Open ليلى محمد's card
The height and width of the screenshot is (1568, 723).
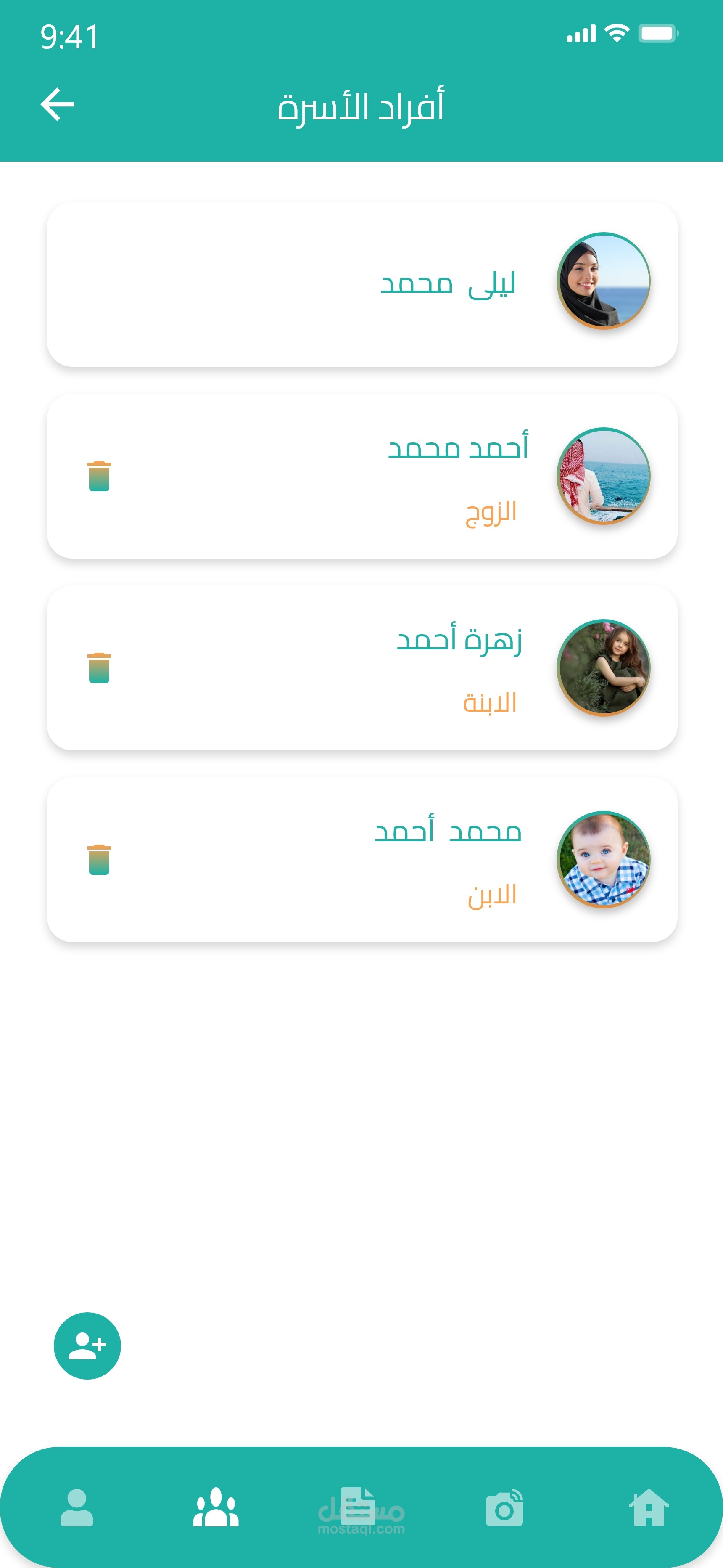point(361,284)
